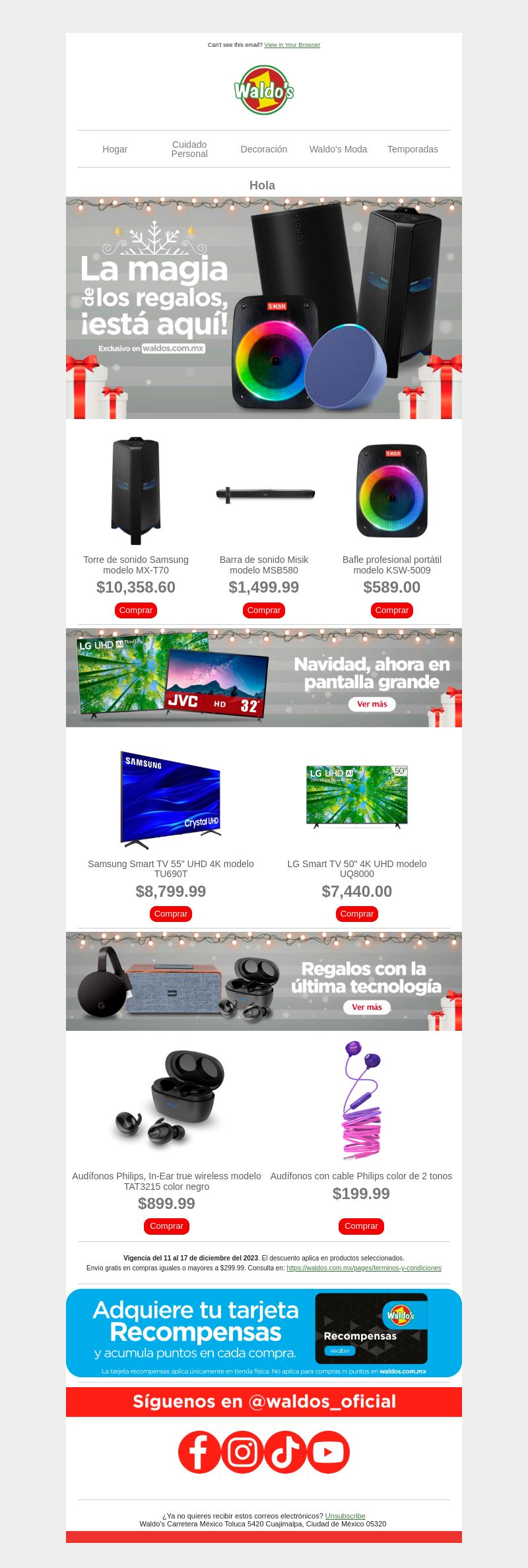Open Waldo's TikTok account

pos(285,1452)
